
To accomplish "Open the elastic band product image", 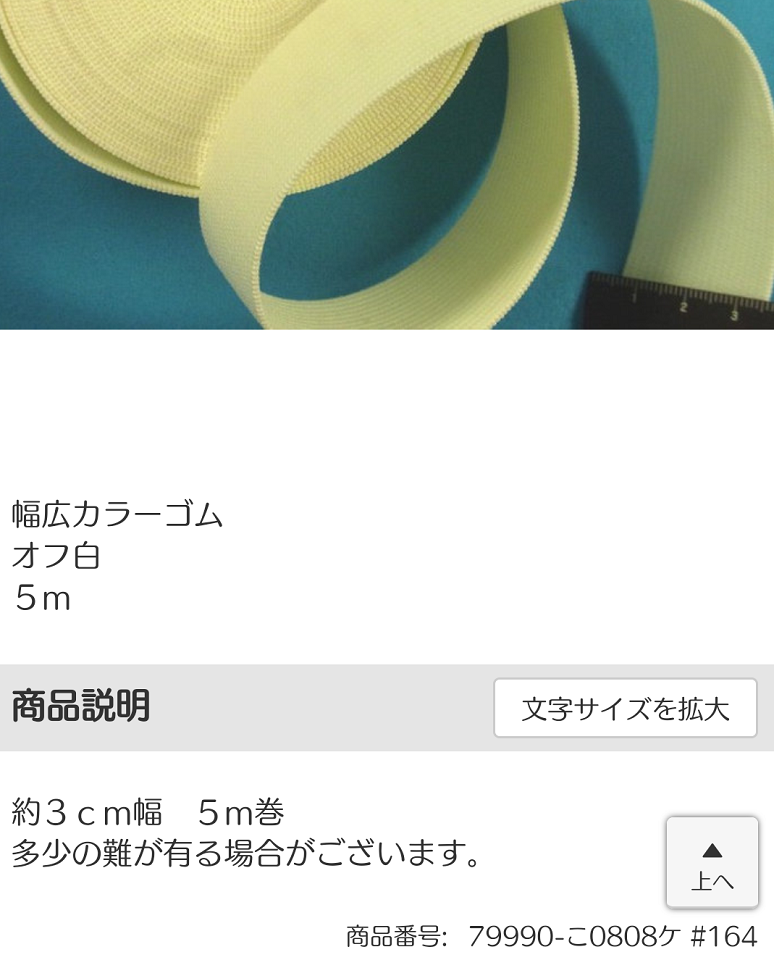I will (387, 165).
